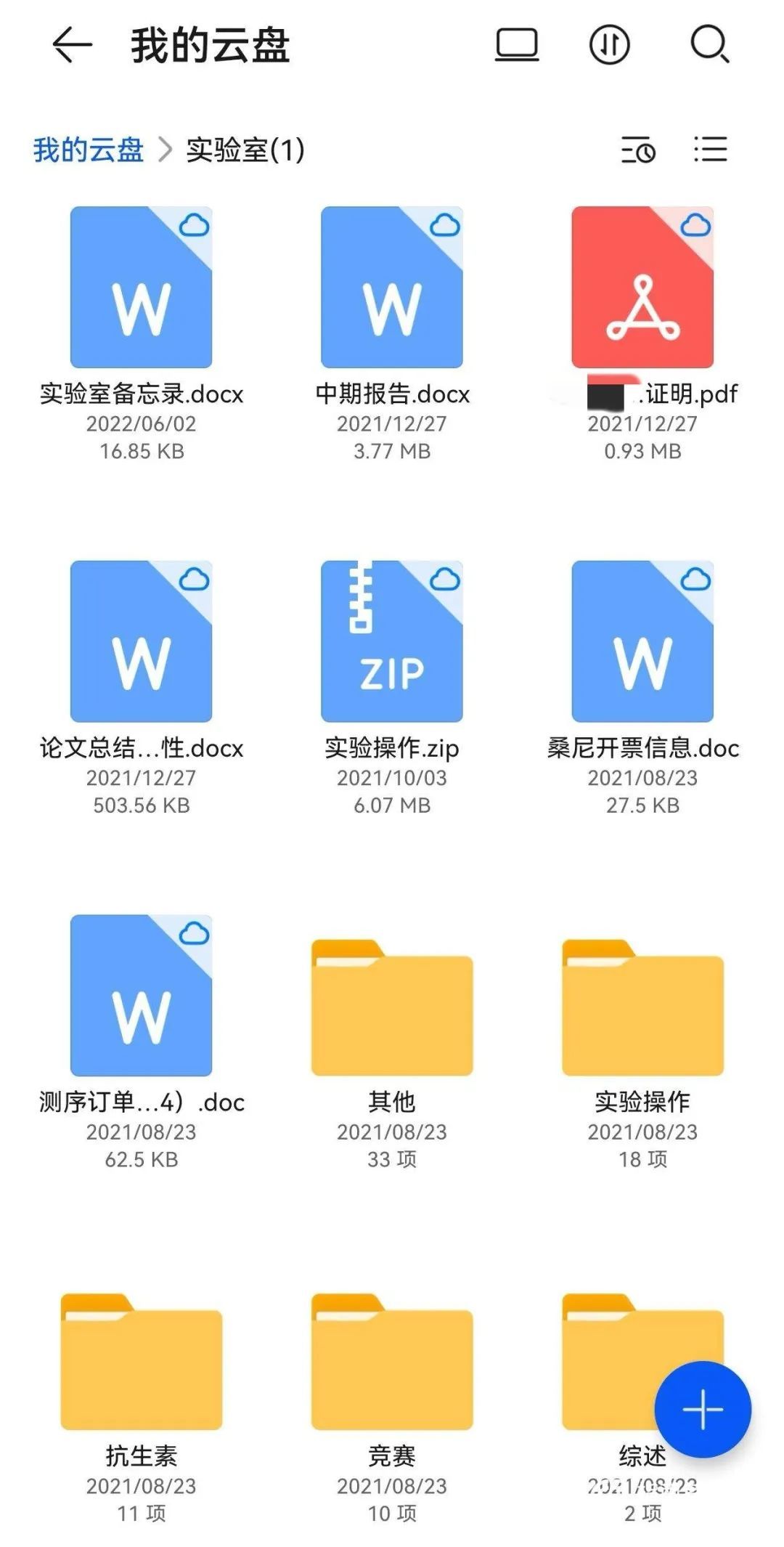
Task: Open the search icon
Action: coord(709,45)
